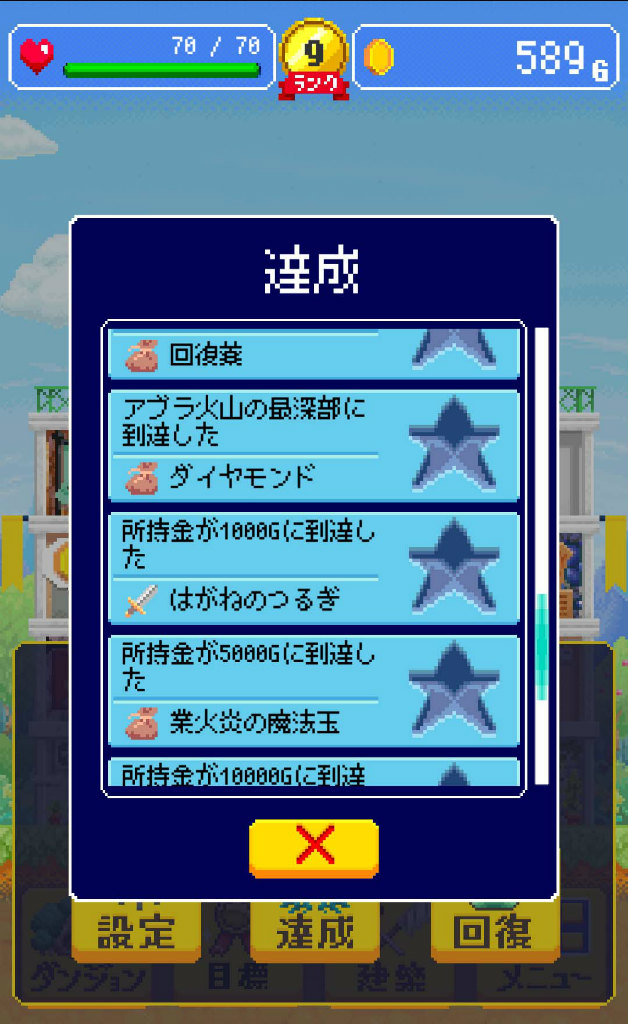Select the 所持金が1000Gに到達した achievement

(313, 568)
